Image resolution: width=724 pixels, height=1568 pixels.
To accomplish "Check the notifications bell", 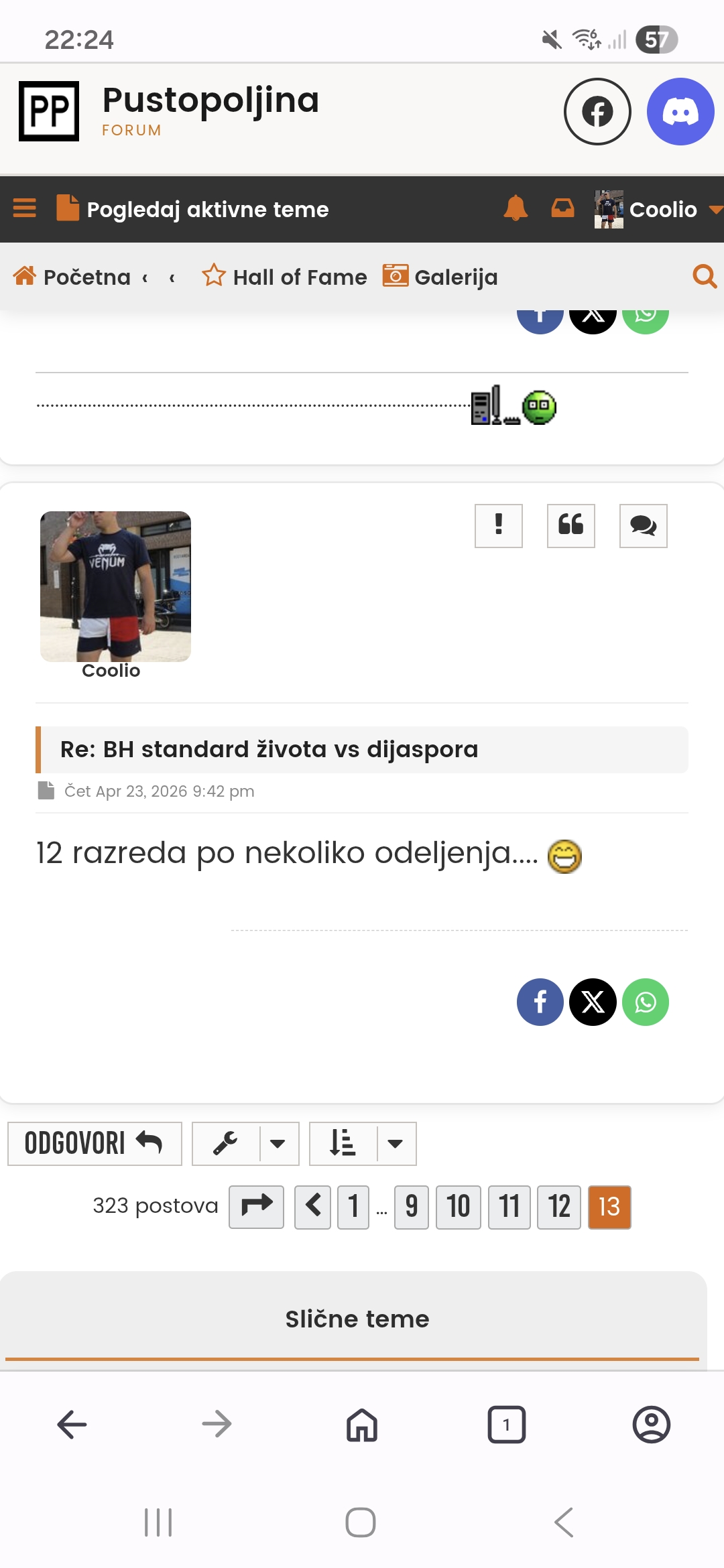I will pyautogui.click(x=516, y=208).
